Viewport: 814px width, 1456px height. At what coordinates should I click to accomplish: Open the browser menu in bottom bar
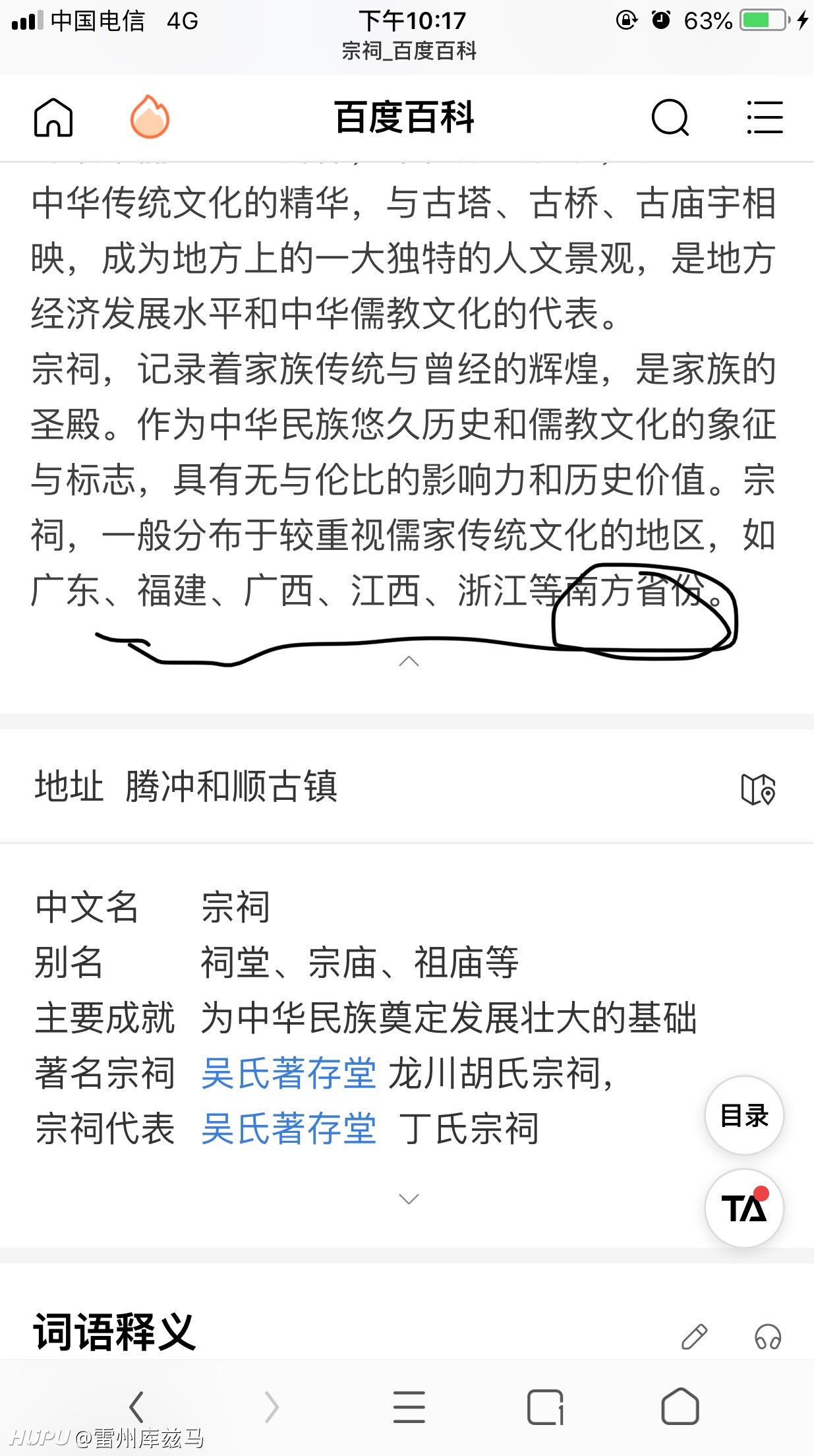409,1407
